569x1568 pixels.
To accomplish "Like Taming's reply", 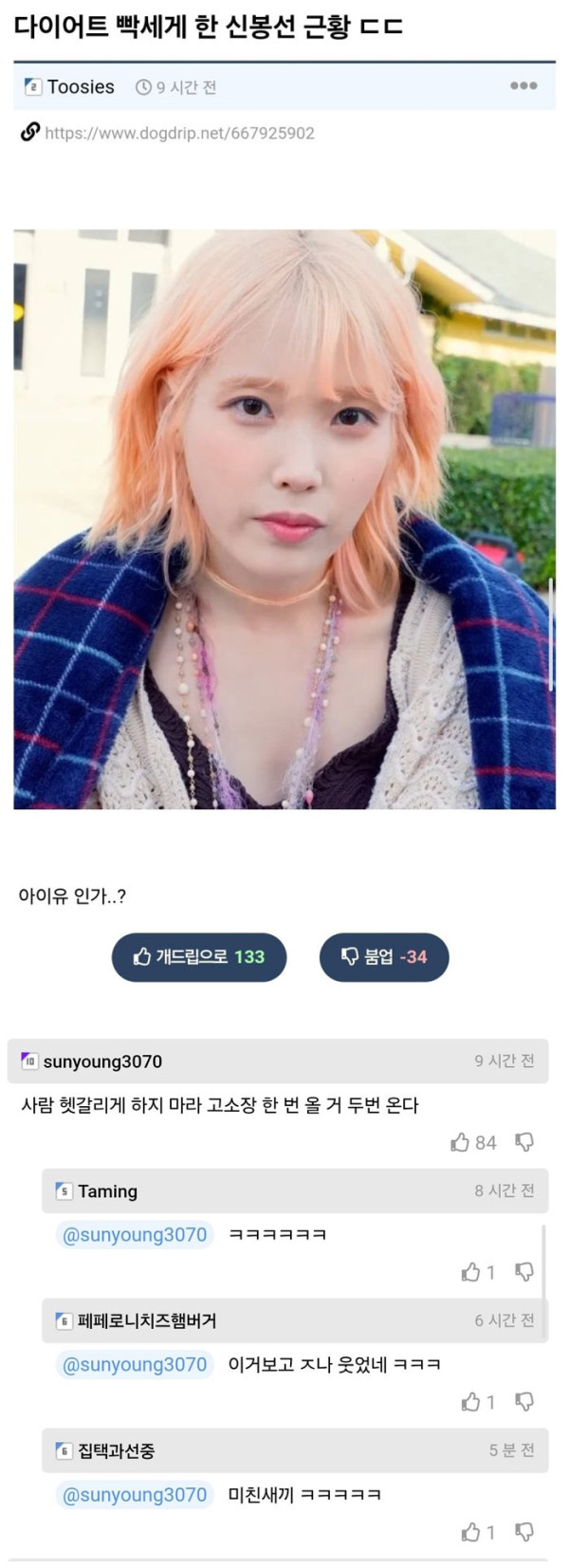I will pyautogui.click(x=470, y=1272).
